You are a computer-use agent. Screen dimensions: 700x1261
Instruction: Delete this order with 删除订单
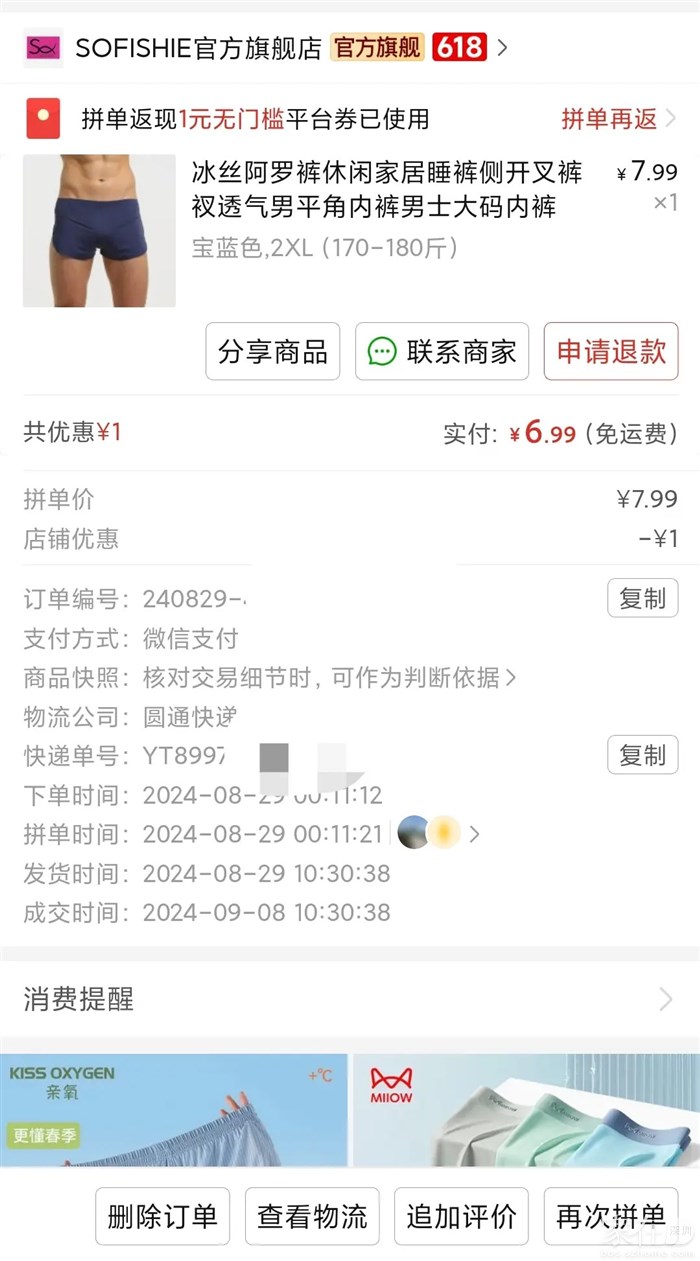(163, 1216)
